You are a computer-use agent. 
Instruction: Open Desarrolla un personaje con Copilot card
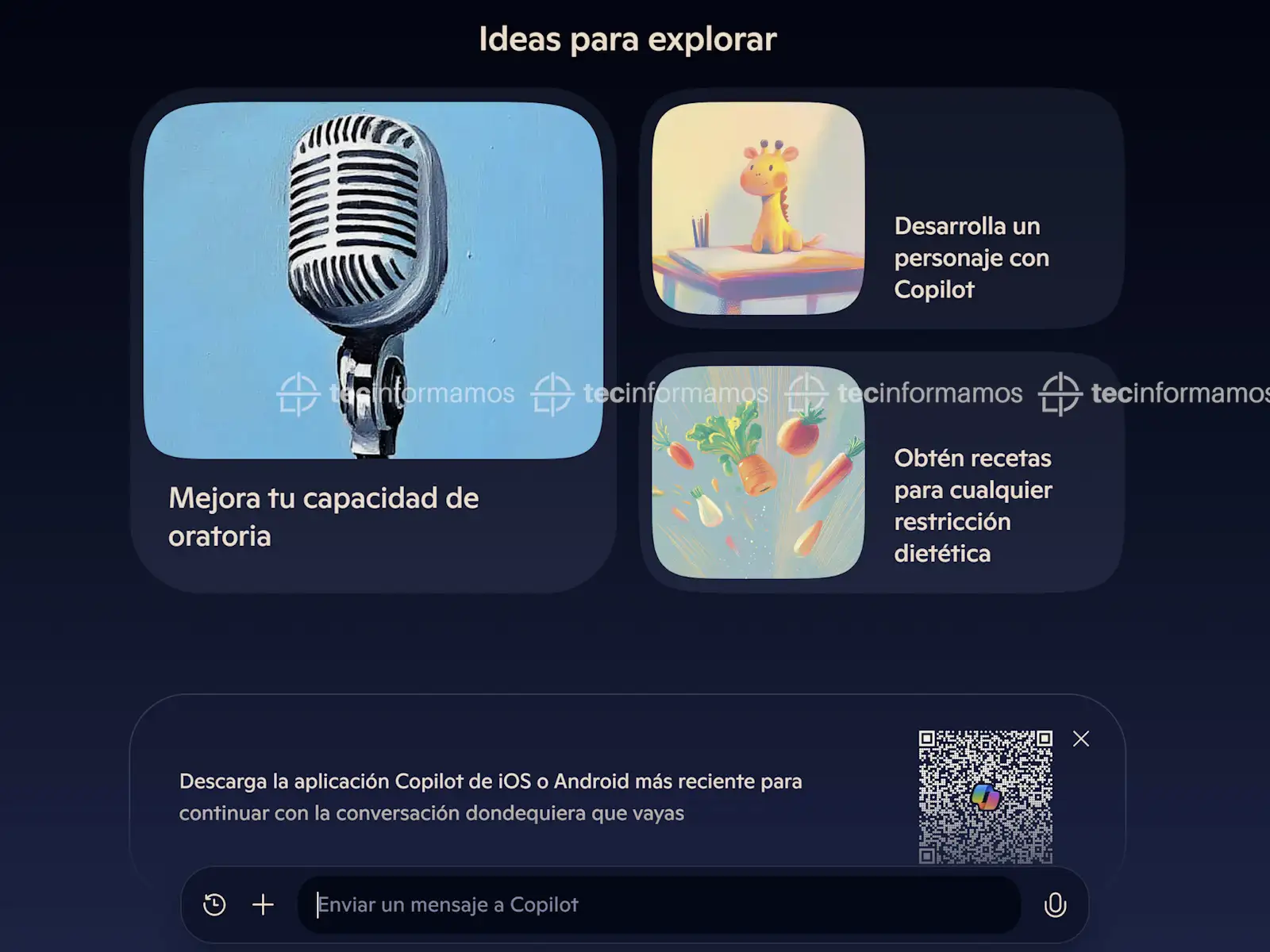pyautogui.click(x=881, y=209)
